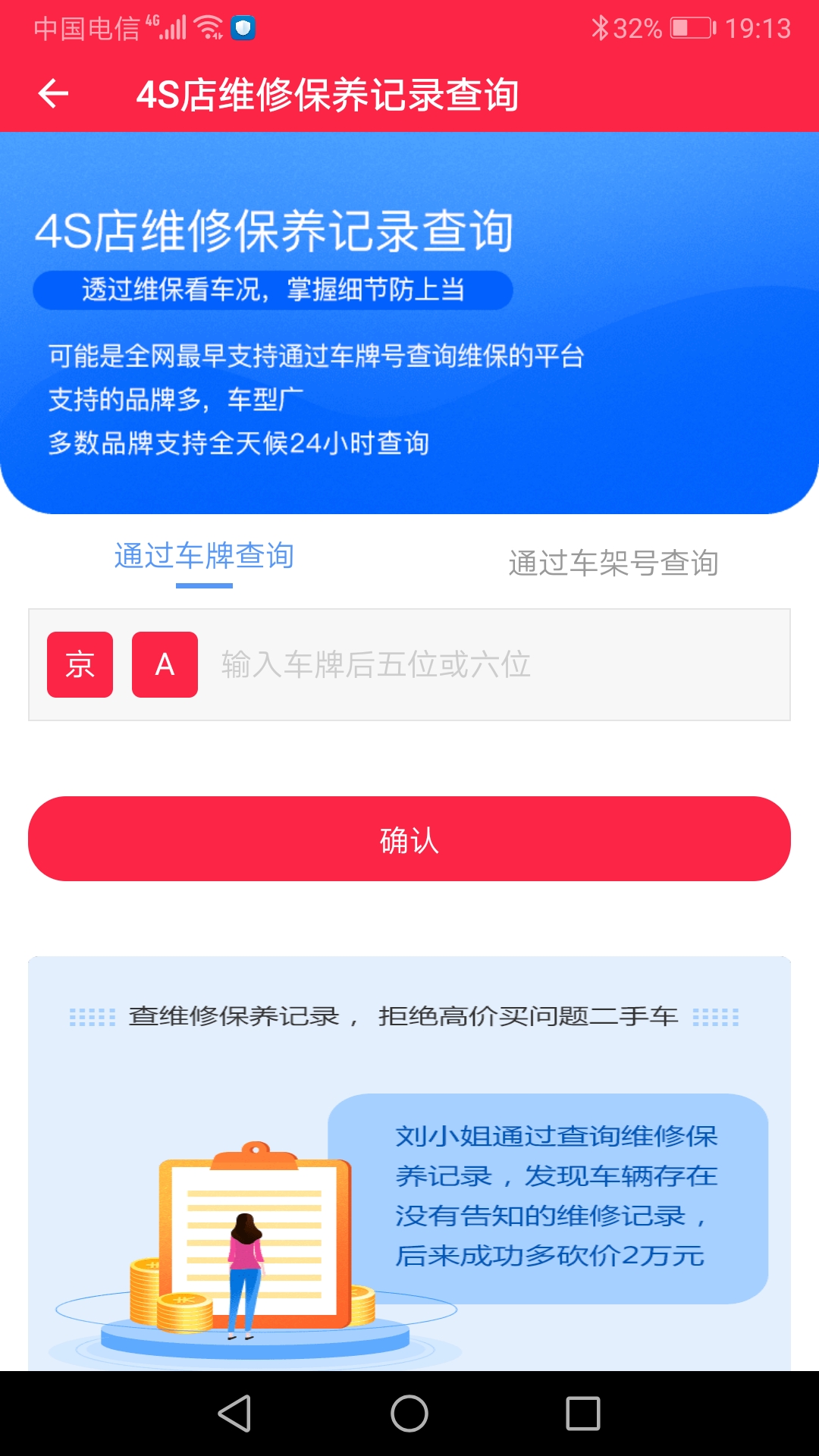
Task: Open the system recent apps view
Action: click(x=582, y=1414)
